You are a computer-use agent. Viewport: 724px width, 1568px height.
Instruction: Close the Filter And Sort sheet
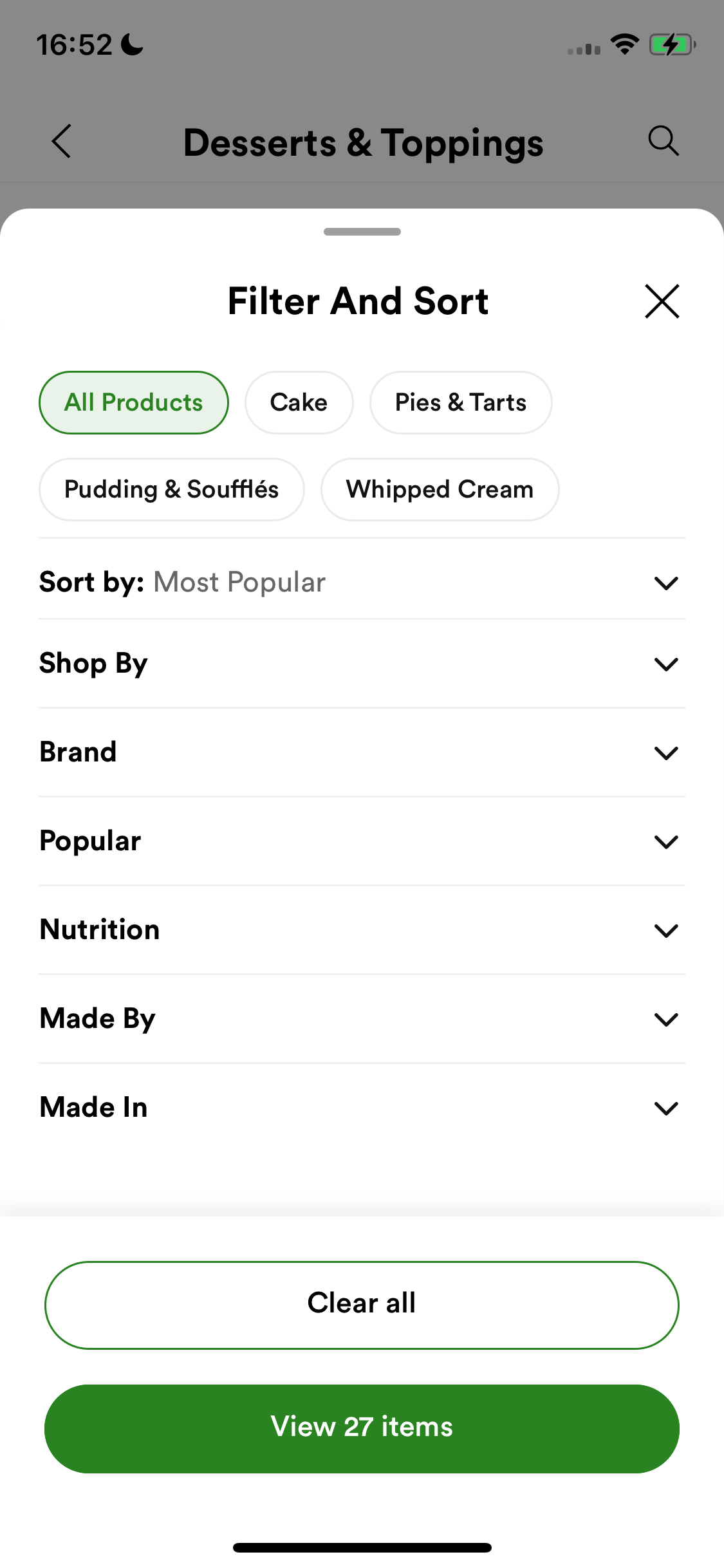(x=662, y=301)
